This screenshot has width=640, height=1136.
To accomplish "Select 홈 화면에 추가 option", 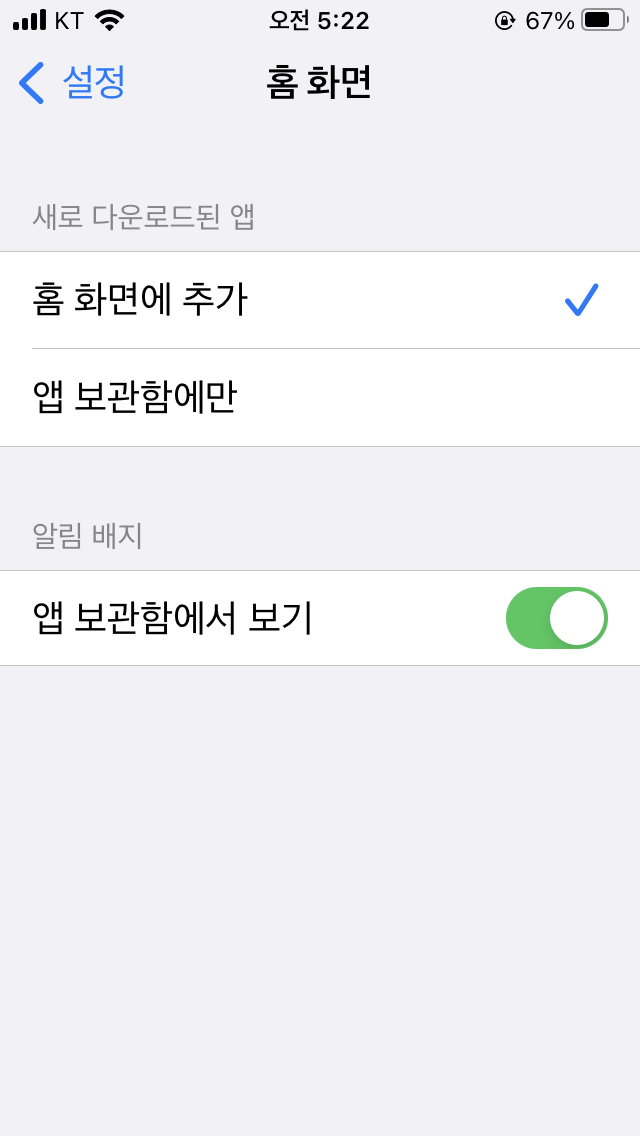I will coord(320,300).
